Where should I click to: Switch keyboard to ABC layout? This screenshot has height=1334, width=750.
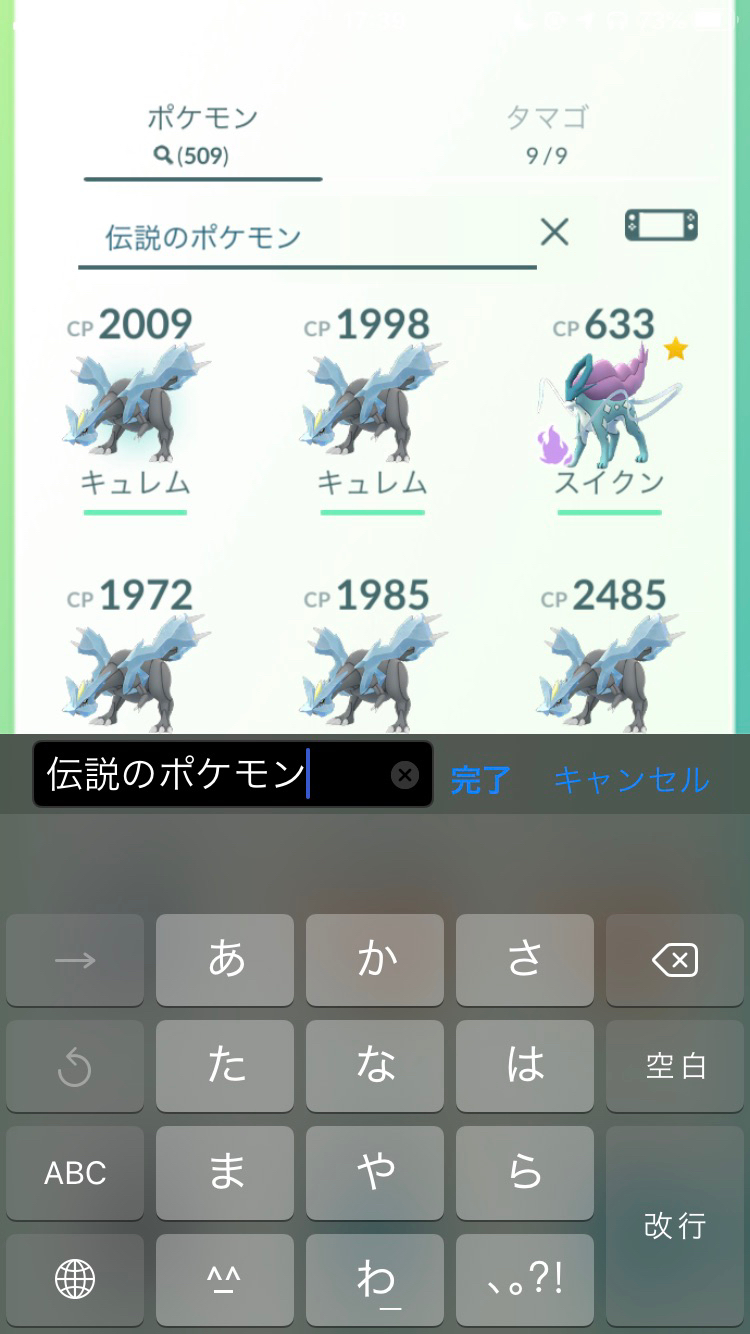coord(75,1173)
